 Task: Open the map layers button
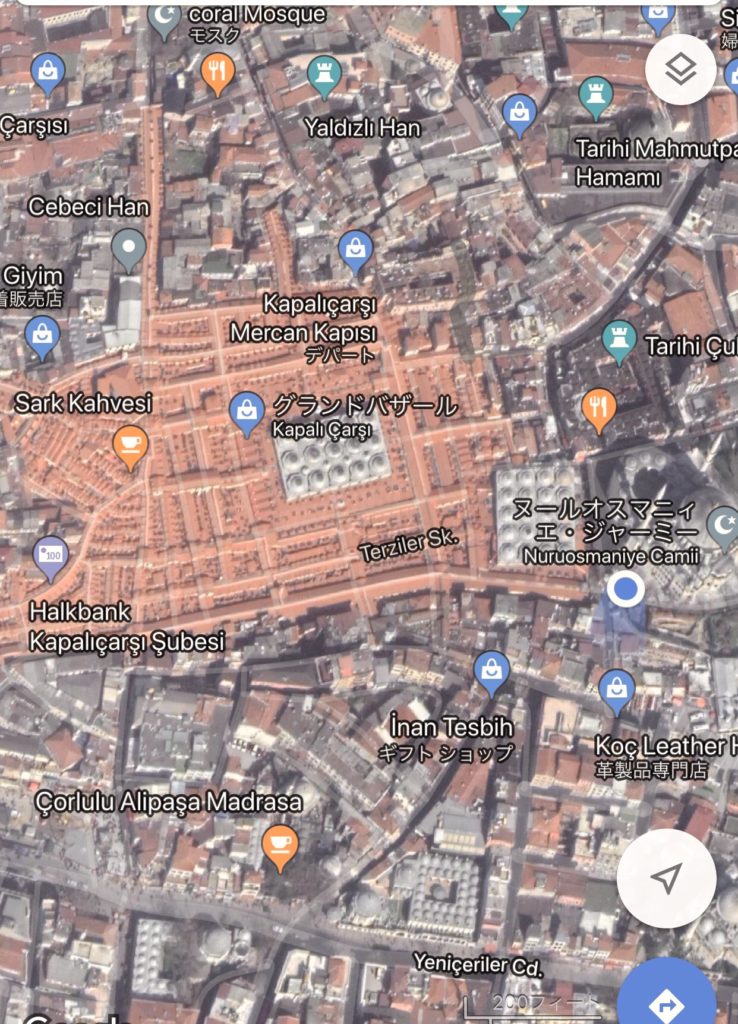point(680,69)
